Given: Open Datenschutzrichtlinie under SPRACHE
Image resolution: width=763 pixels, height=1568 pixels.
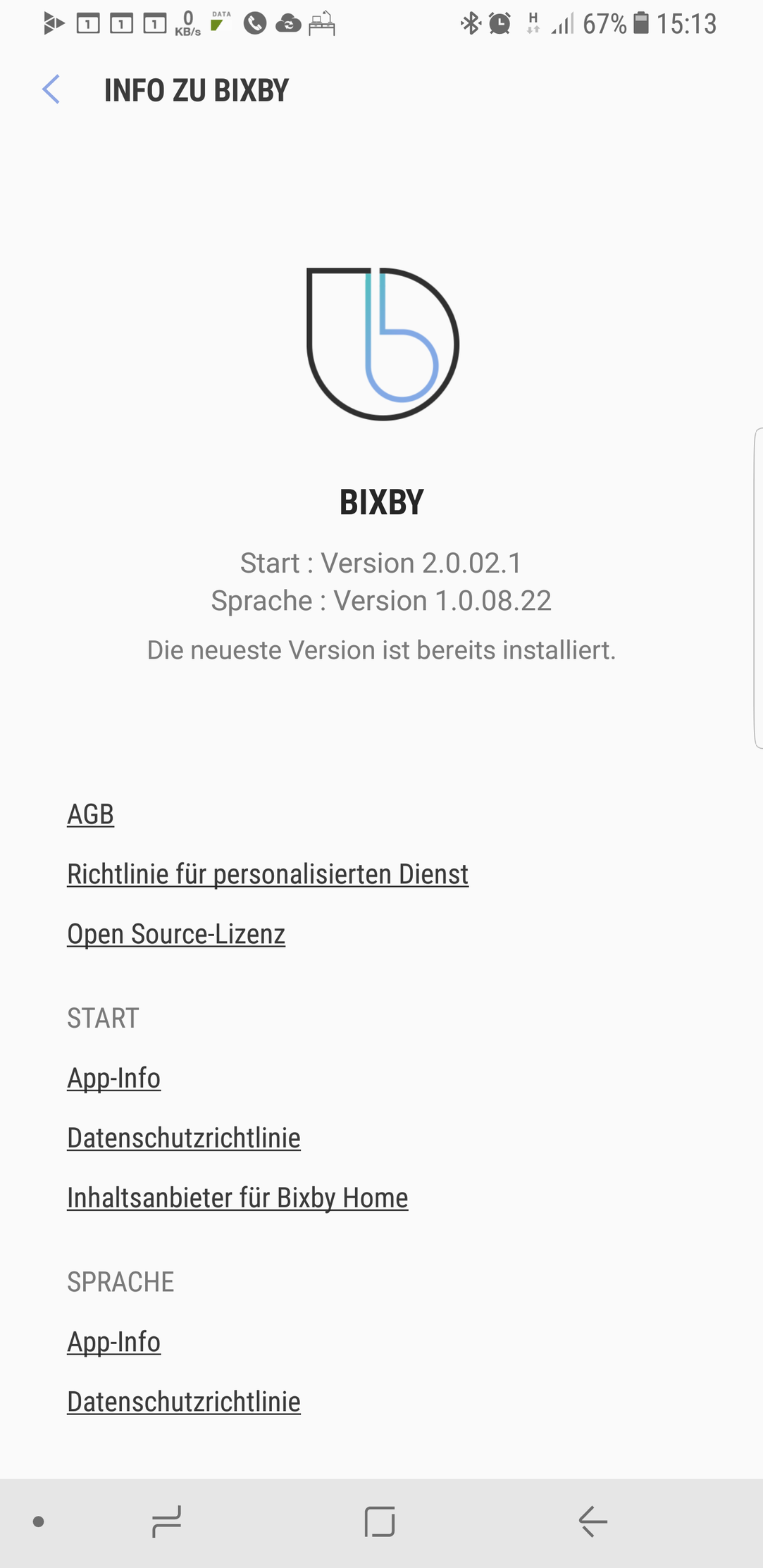Looking at the screenshot, I should point(184,1402).
